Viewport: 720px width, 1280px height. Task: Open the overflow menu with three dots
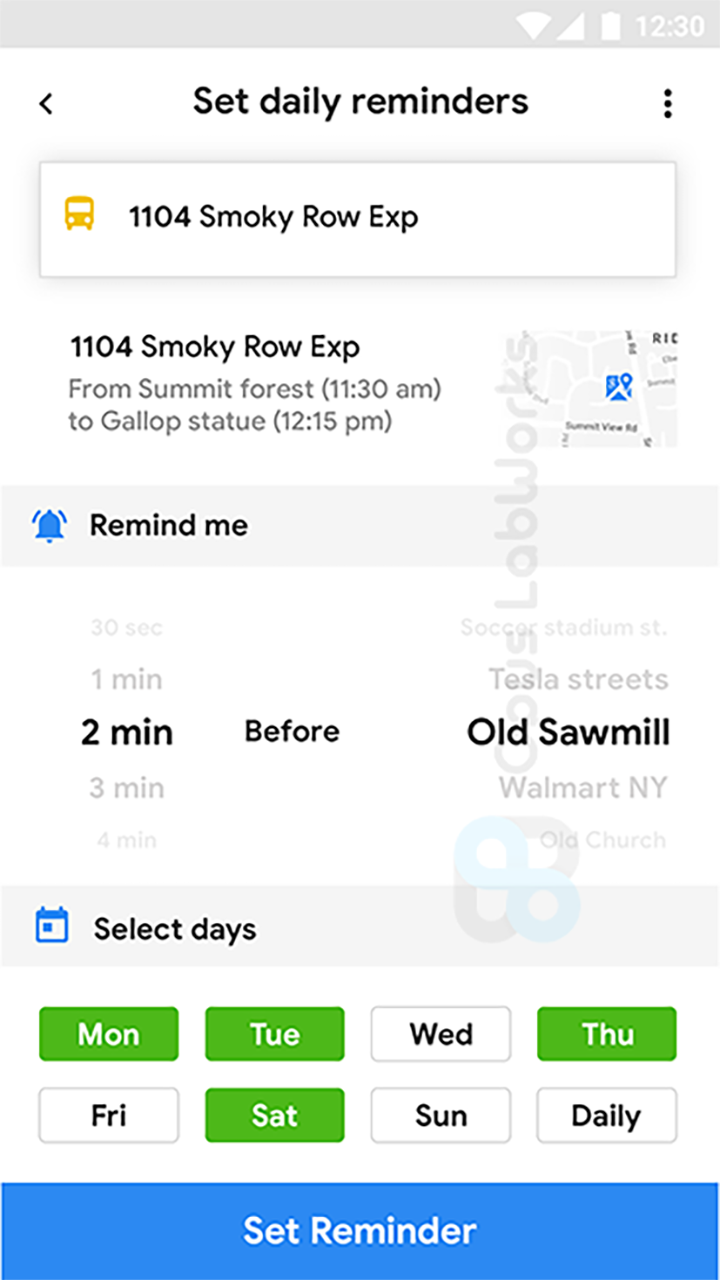coord(667,103)
